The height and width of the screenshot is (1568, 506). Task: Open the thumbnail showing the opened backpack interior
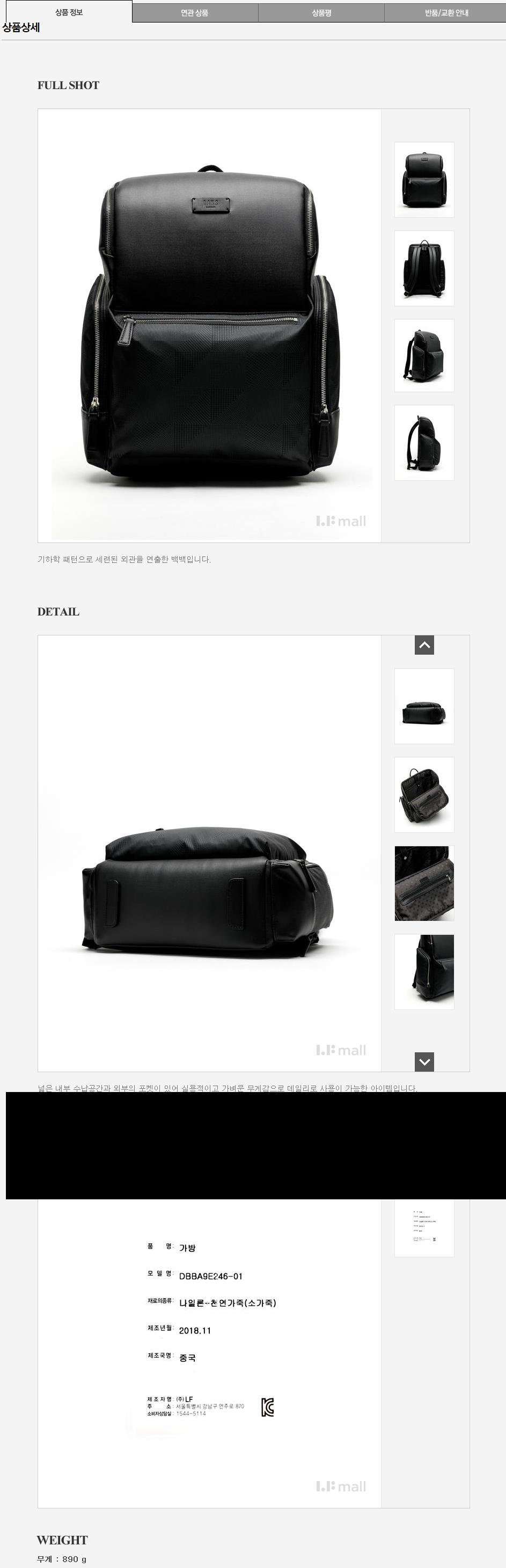[424, 794]
